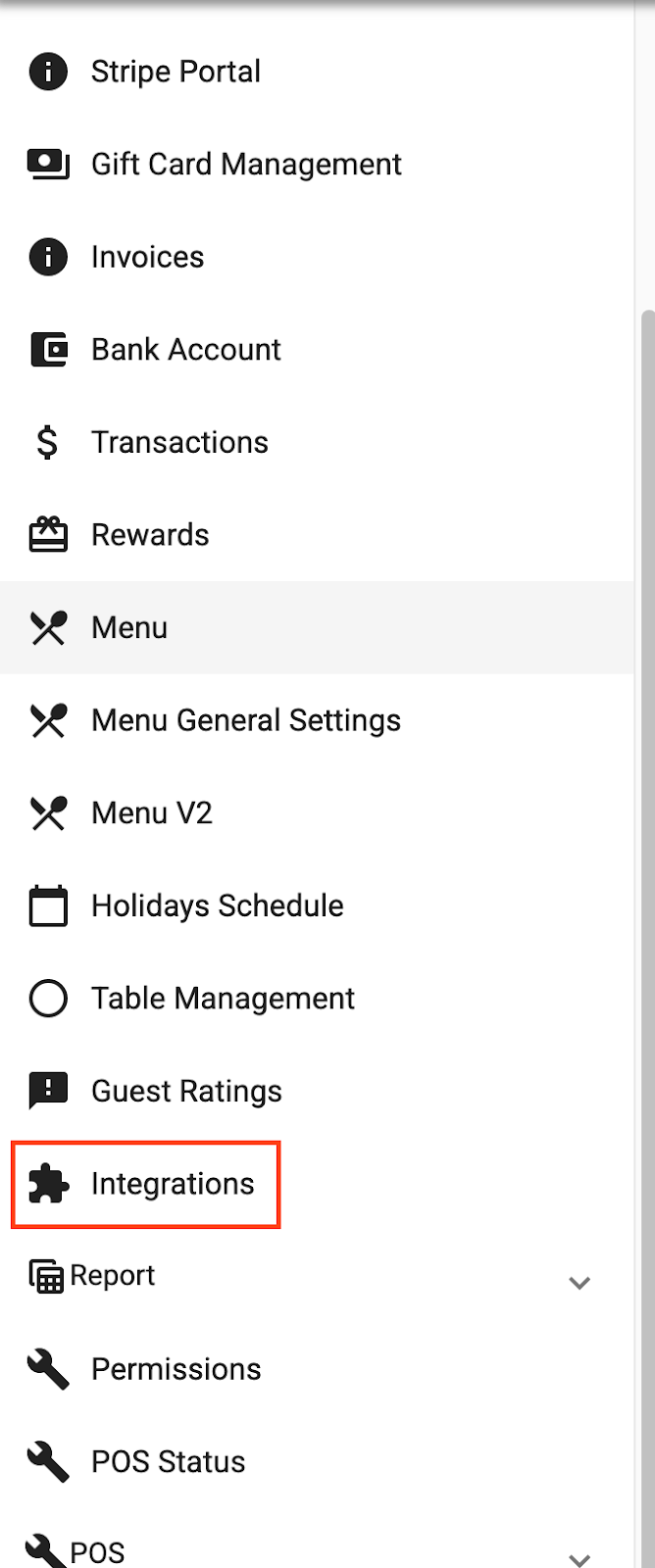
Task: Open the Holidays Schedule
Action: (x=217, y=906)
